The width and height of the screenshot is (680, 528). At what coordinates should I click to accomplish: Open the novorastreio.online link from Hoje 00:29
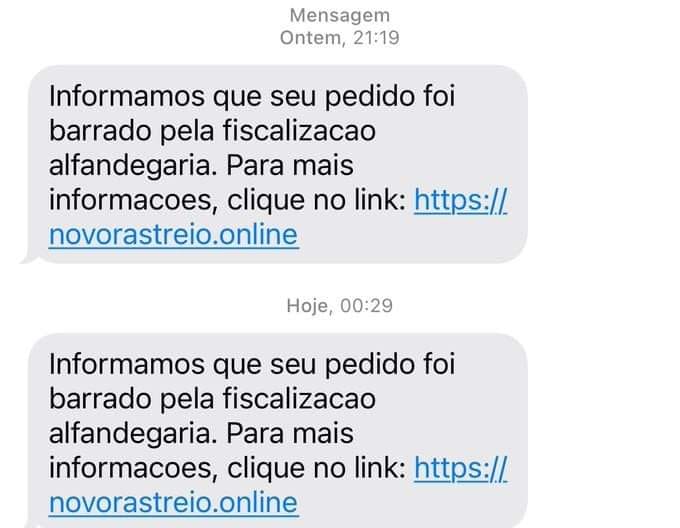coord(173,501)
